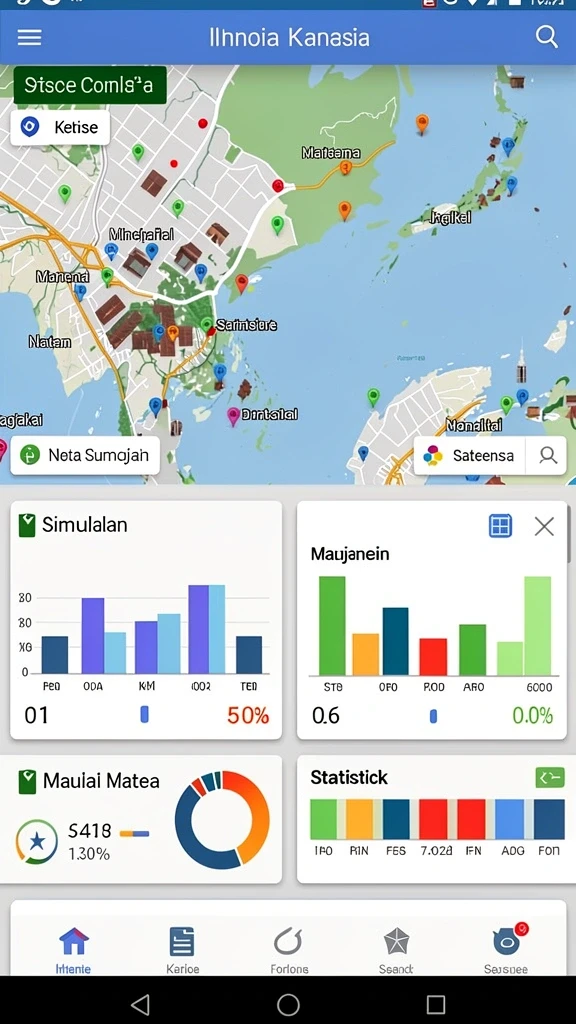
Task: Switch to the Iritente home tab
Action: click(x=74, y=950)
